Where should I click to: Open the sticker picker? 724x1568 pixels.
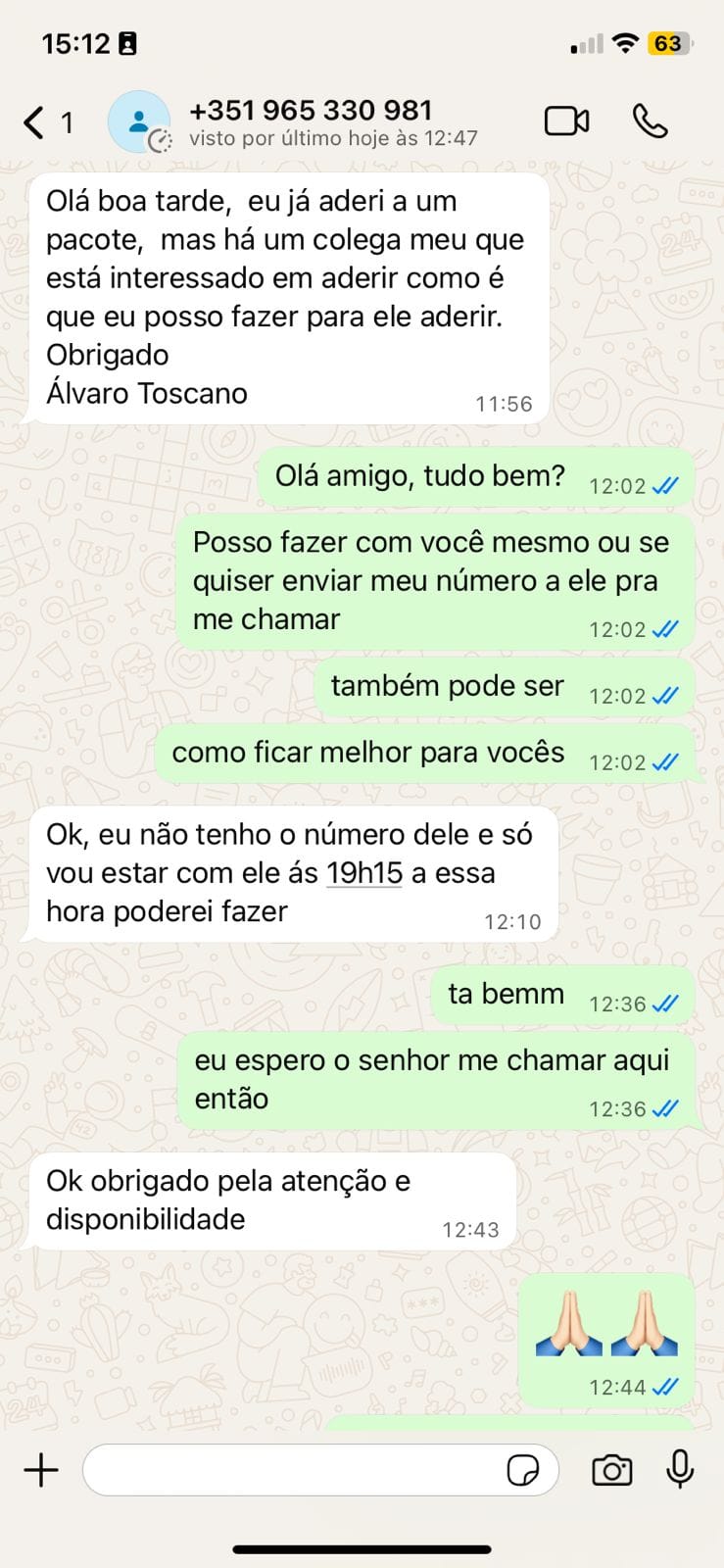point(523,1470)
